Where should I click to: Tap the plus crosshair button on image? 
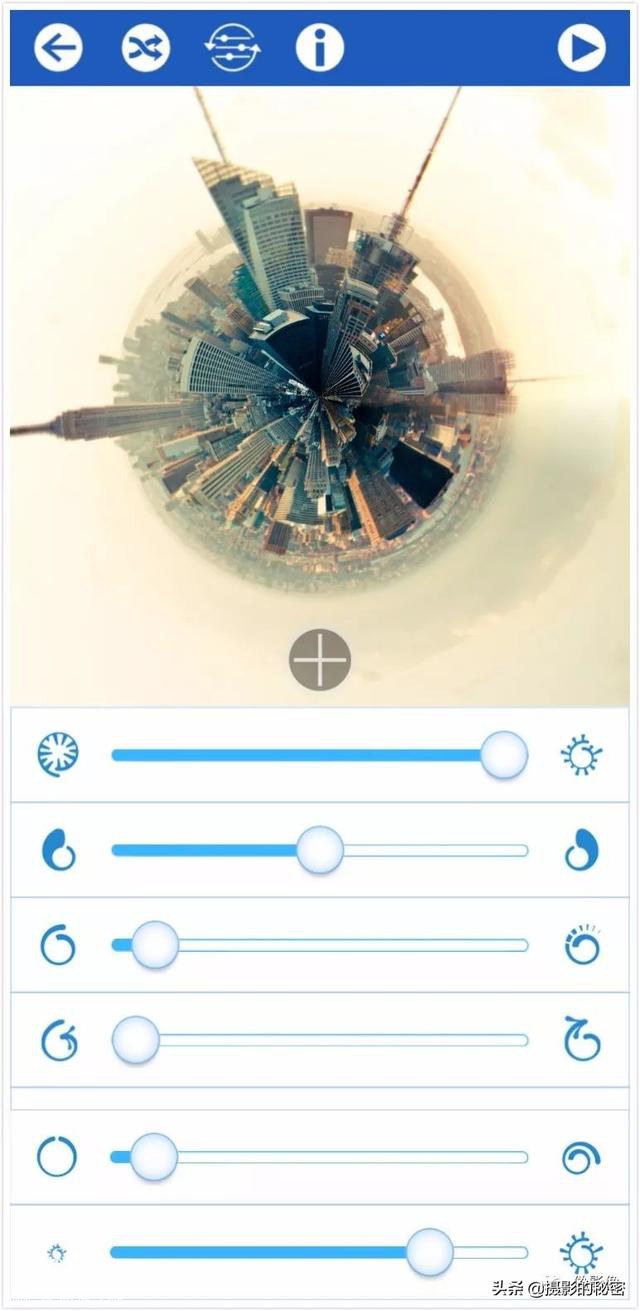click(x=320, y=660)
